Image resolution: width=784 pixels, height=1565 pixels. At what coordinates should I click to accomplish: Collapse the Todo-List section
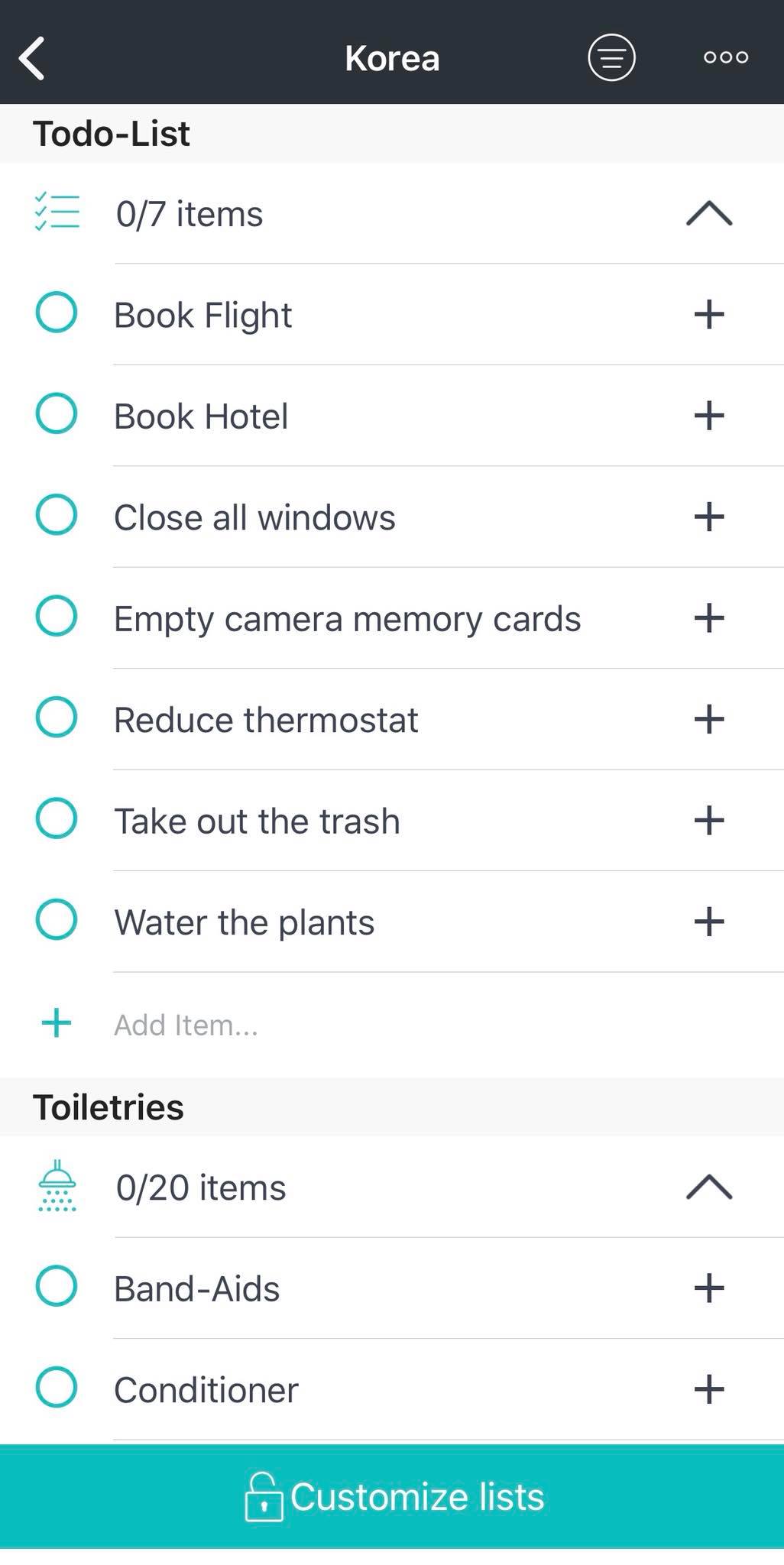(x=709, y=213)
